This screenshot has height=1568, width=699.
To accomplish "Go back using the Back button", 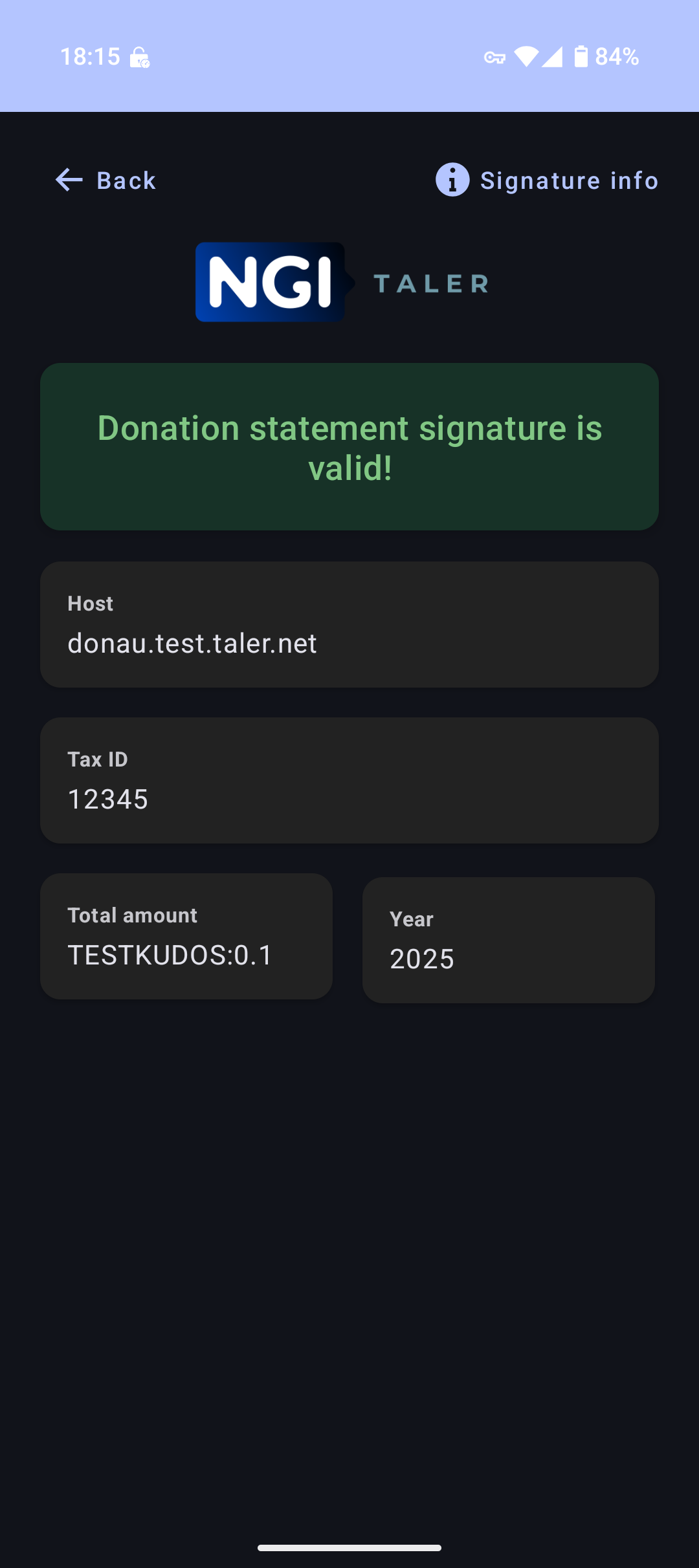I will pos(105,180).
